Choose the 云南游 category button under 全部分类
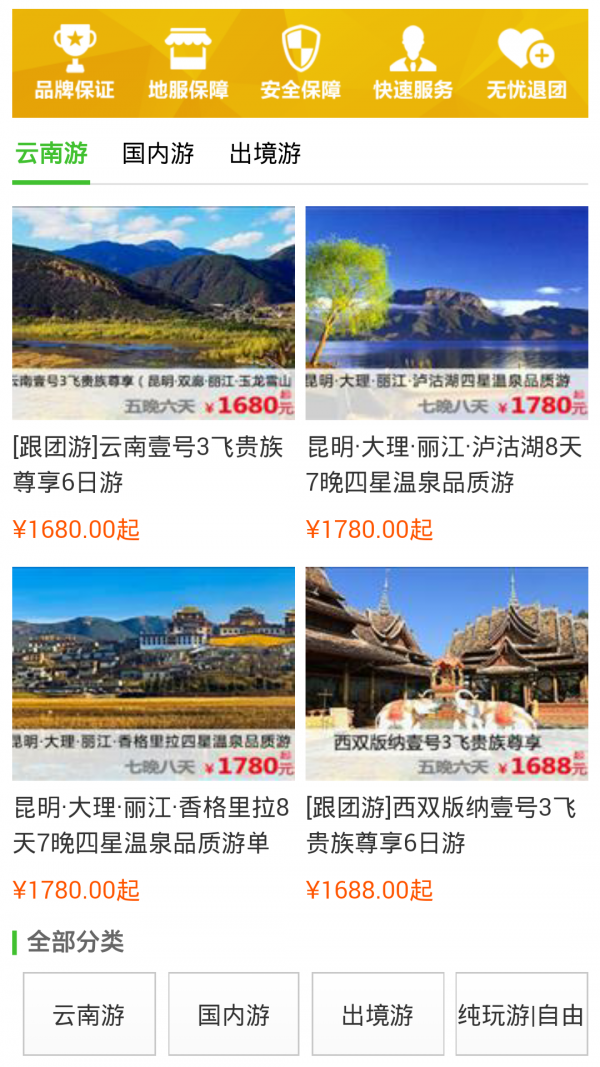This screenshot has width=600, height=1067. point(89,1014)
